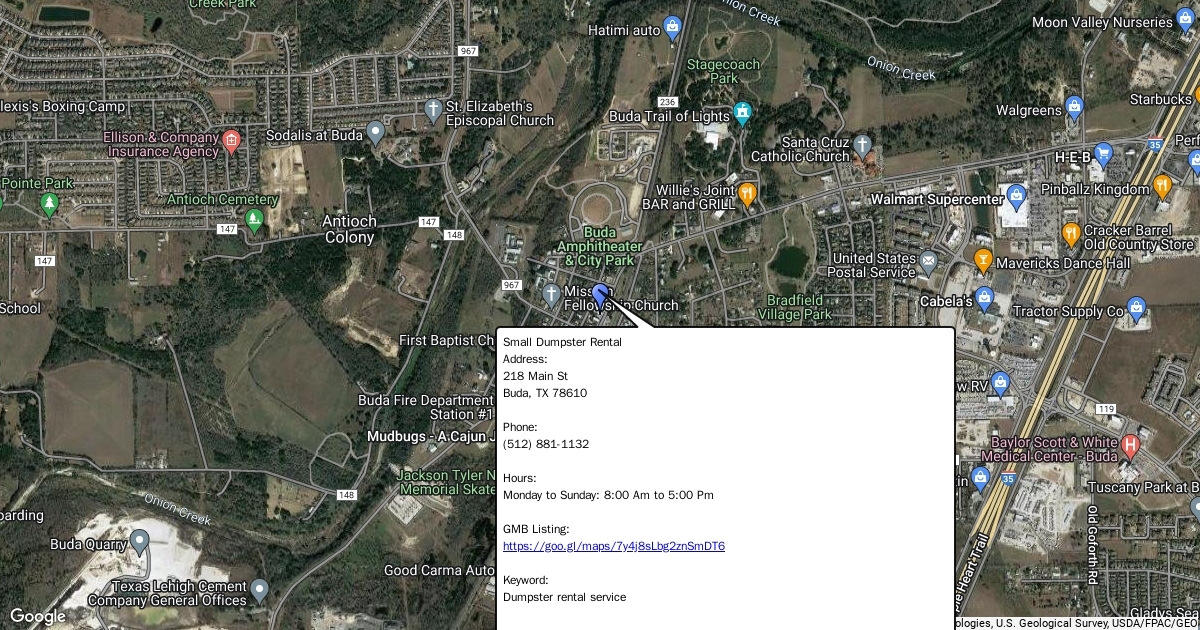Tap the Buda Trail of Lights pin
This screenshot has width=1200, height=630.
click(x=742, y=112)
